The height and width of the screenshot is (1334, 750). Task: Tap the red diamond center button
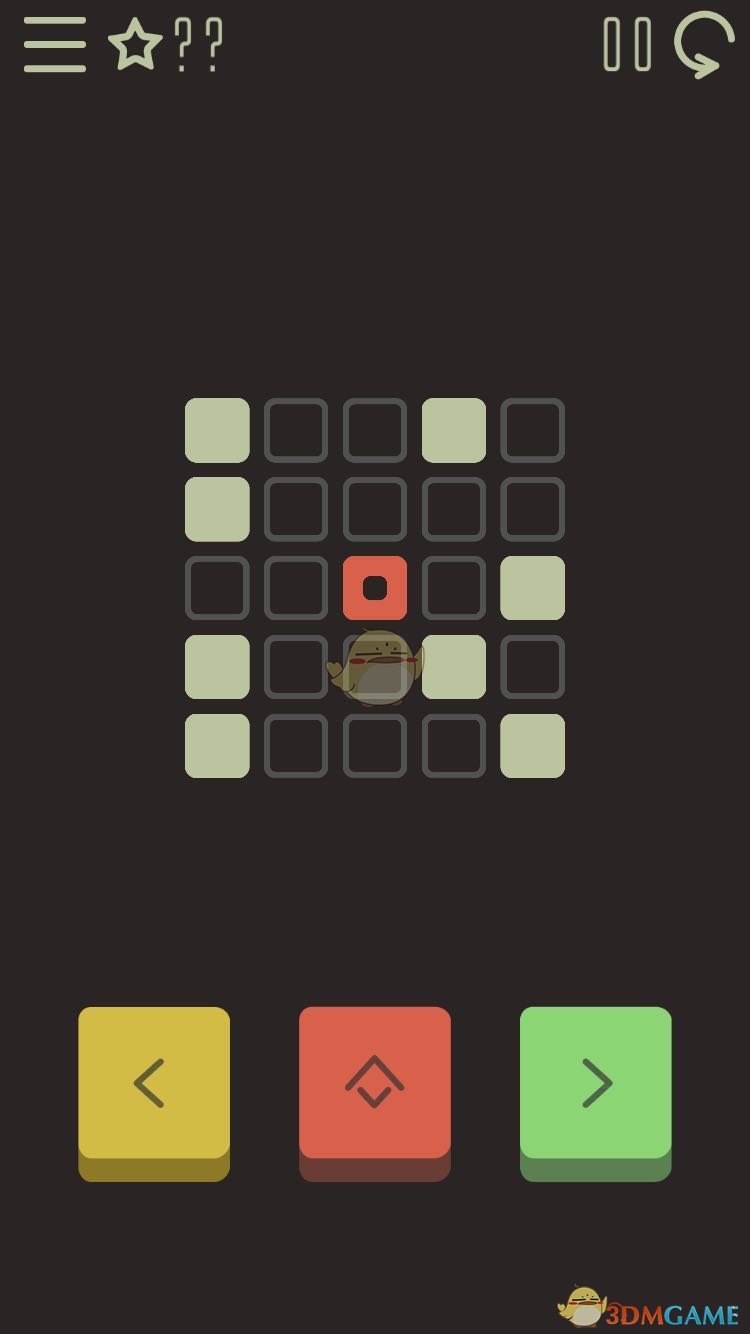(x=375, y=1084)
